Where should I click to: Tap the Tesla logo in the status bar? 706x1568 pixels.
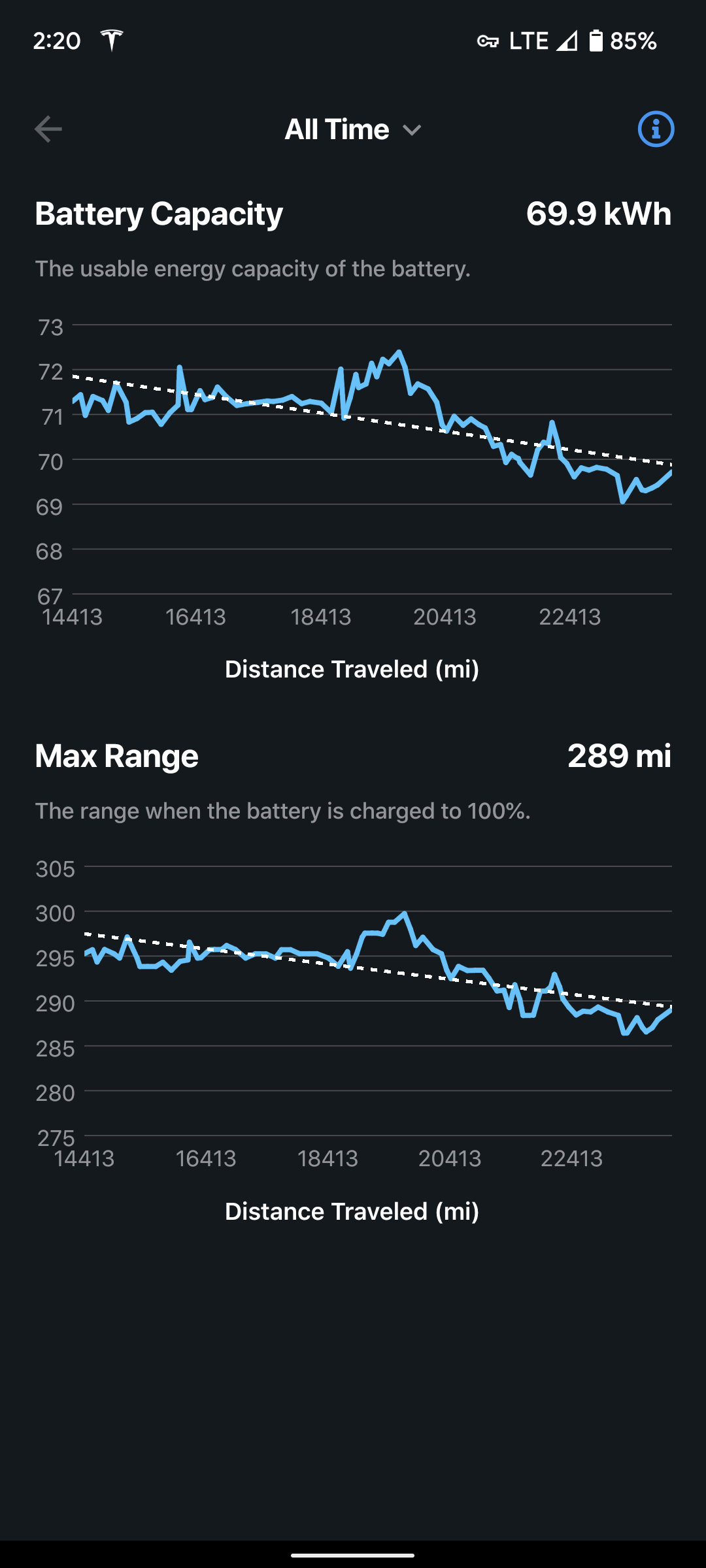[112, 41]
